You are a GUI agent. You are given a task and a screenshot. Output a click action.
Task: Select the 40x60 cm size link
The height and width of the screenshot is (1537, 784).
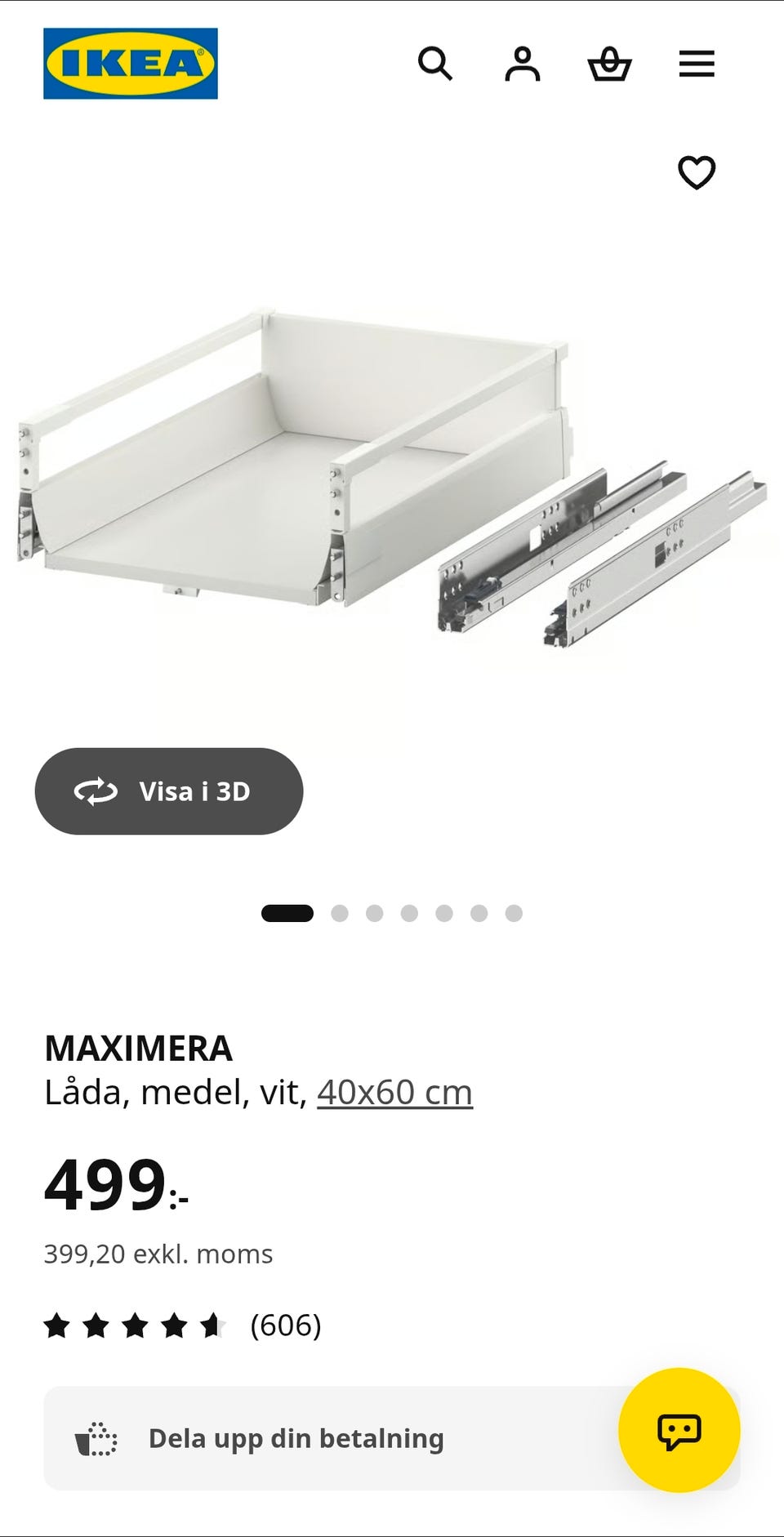point(394,1092)
